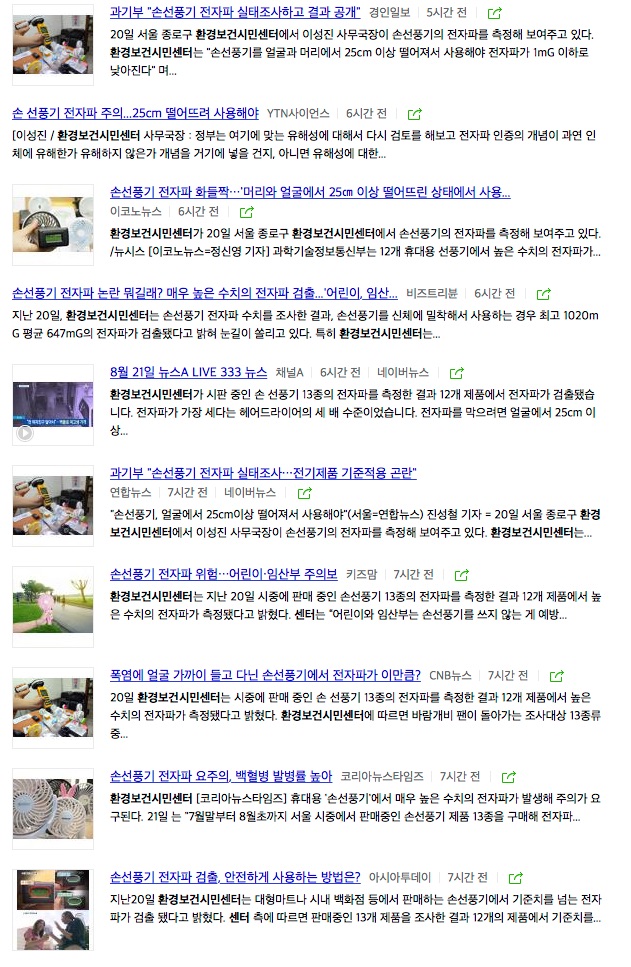Share the 경인일보 article
Viewport: 631px width, 967px height.
click(495, 14)
